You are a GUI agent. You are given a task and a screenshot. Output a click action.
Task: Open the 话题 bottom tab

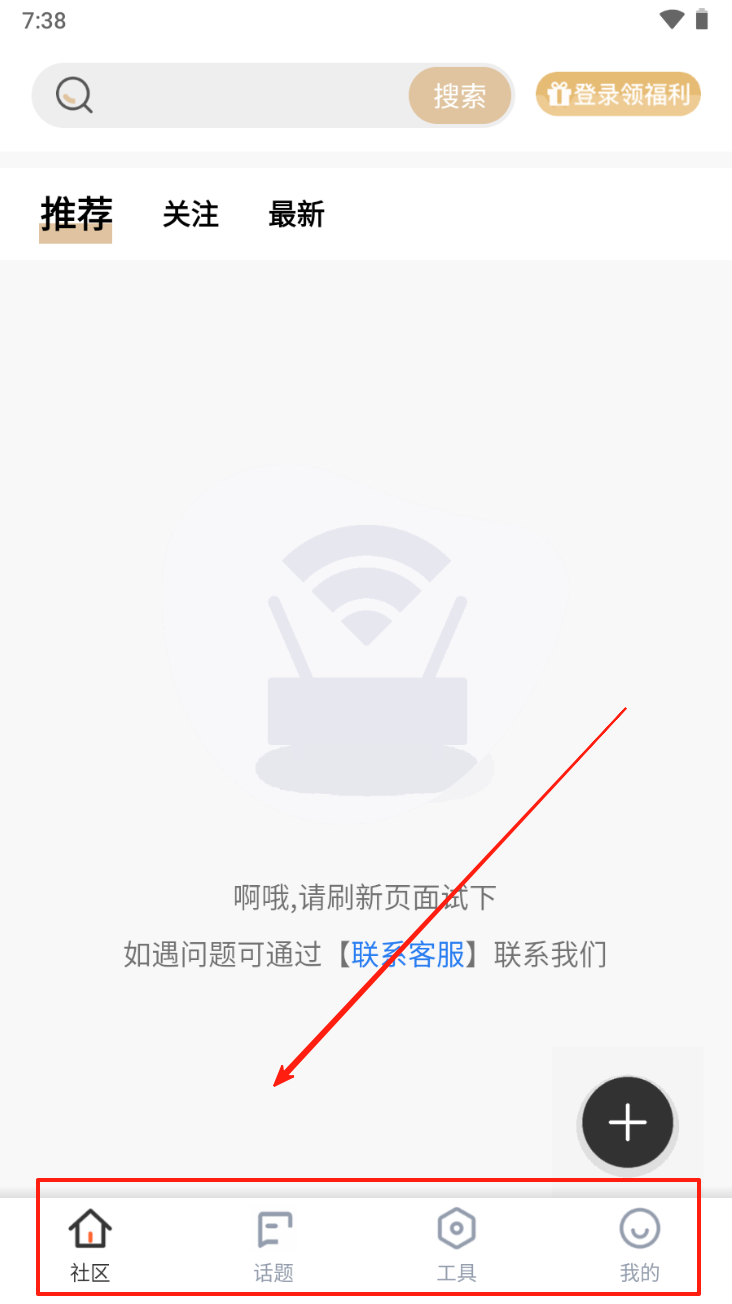click(x=274, y=1246)
